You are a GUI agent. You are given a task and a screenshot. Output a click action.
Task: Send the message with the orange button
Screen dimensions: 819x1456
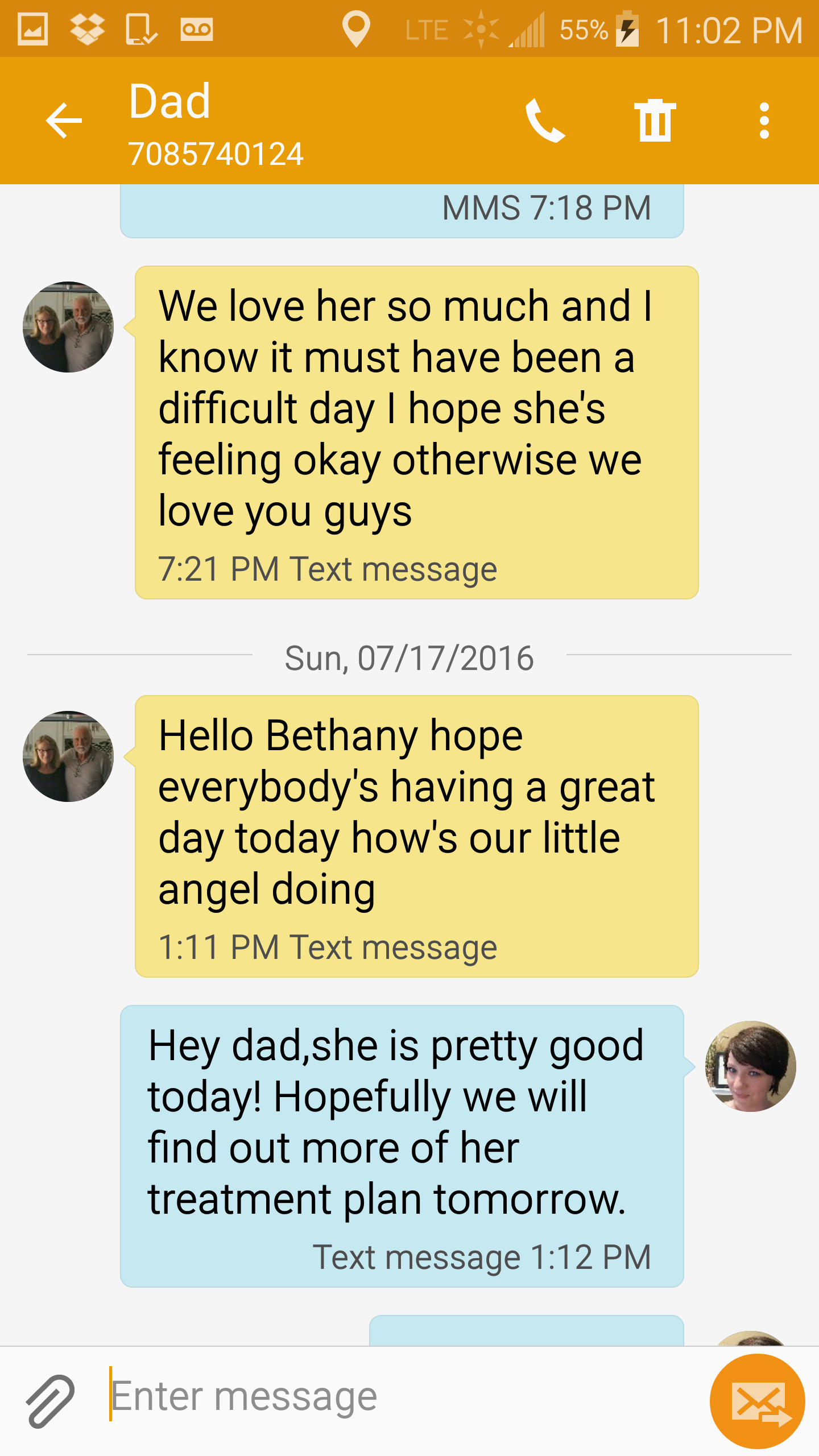coord(757,1401)
